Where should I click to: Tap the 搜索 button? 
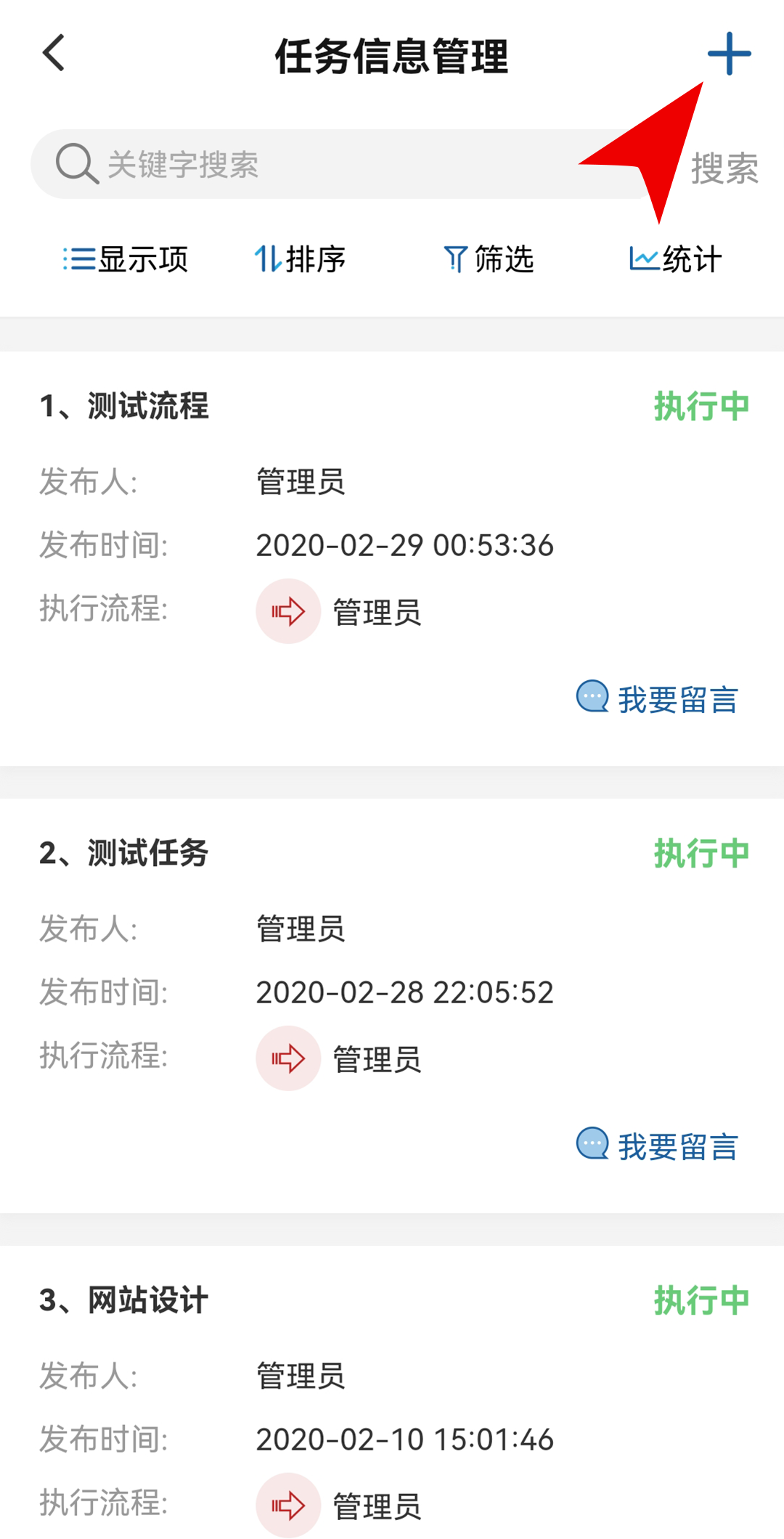point(724,168)
